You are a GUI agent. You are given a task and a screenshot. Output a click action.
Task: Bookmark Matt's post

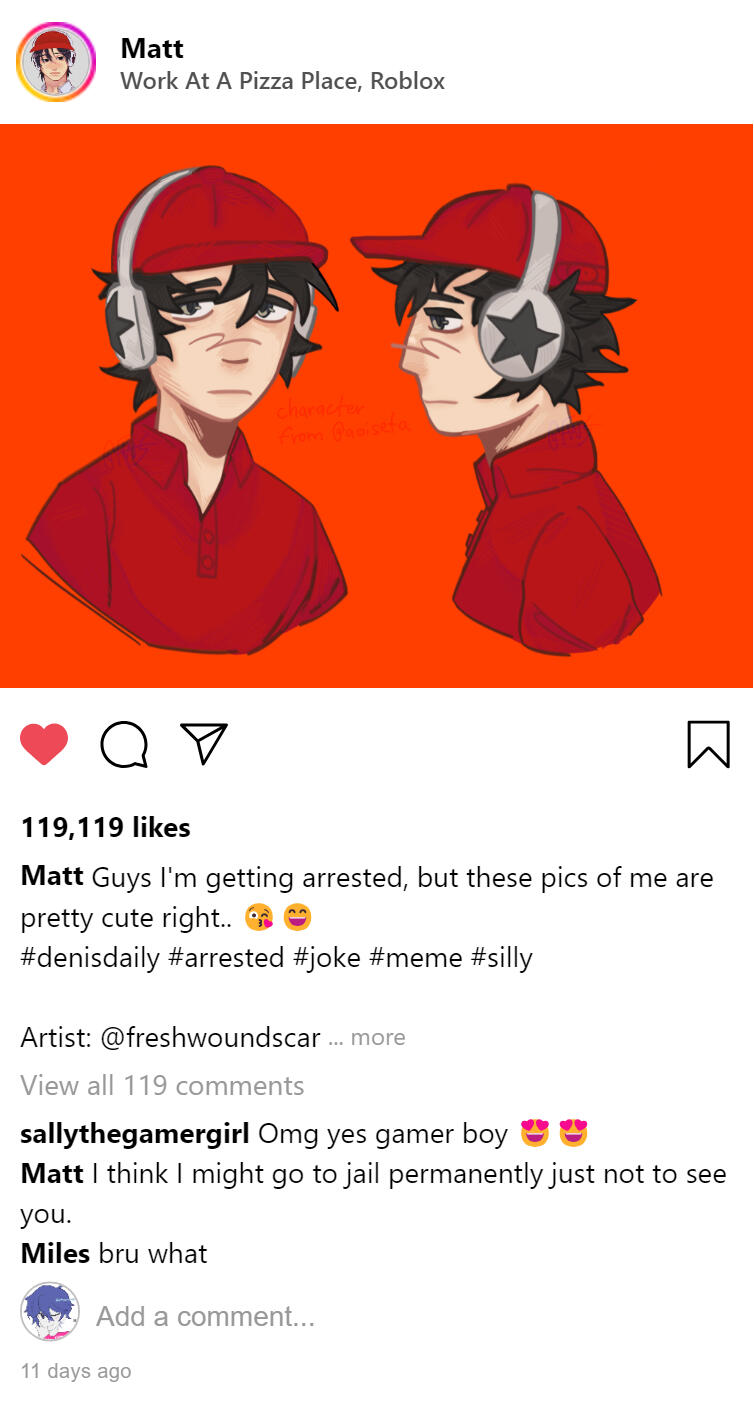tap(708, 745)
